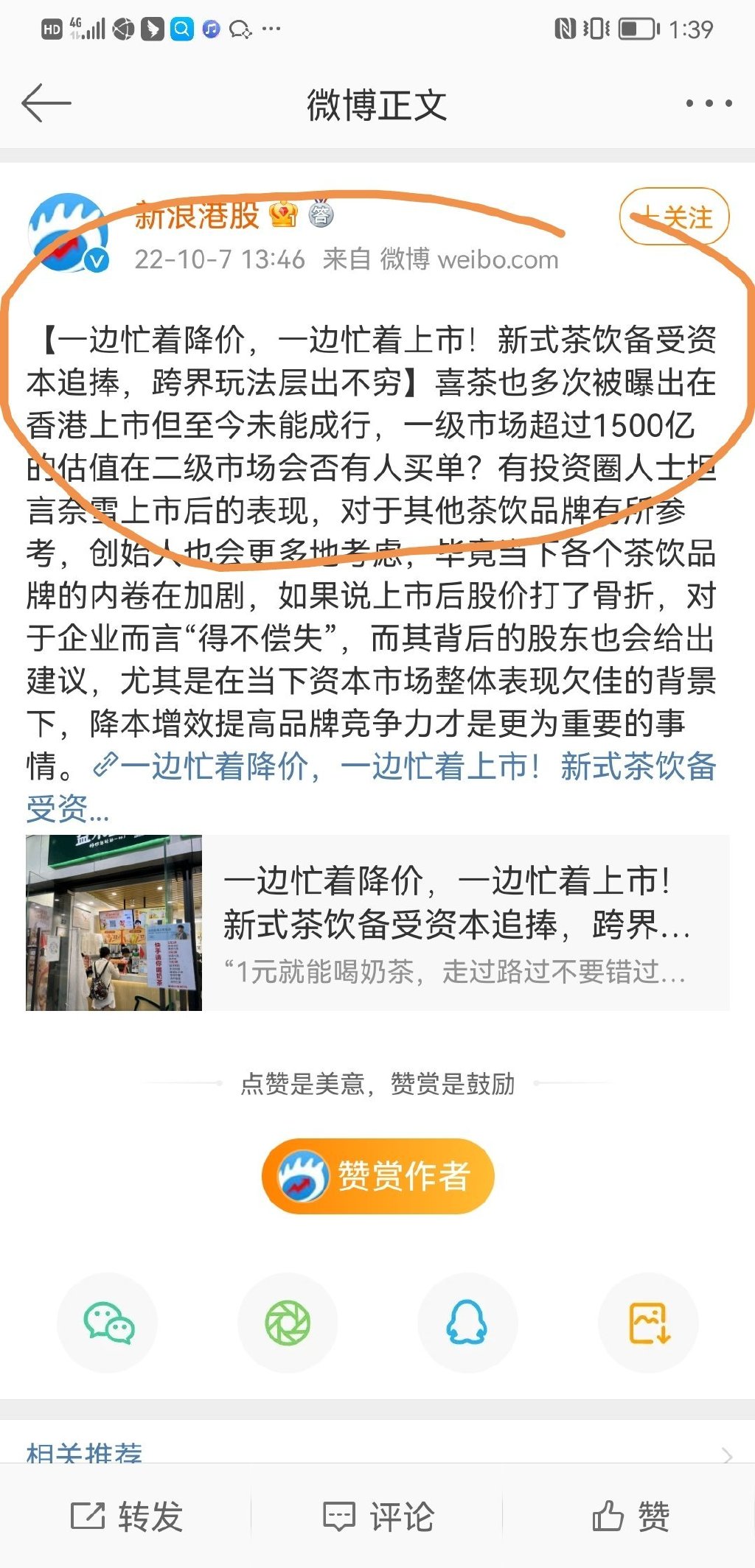Save the post as an image
The image size is (755, 1568).
[x=648, y=1323]
